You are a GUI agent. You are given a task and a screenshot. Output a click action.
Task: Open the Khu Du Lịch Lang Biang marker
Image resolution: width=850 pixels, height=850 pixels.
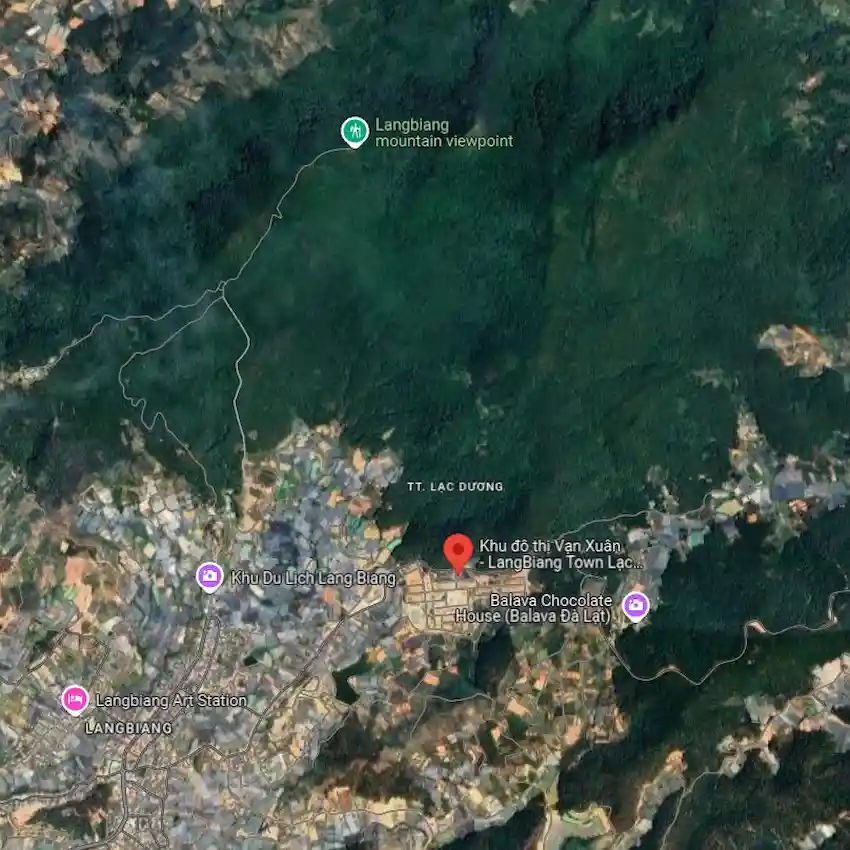(x=209, y=576)
